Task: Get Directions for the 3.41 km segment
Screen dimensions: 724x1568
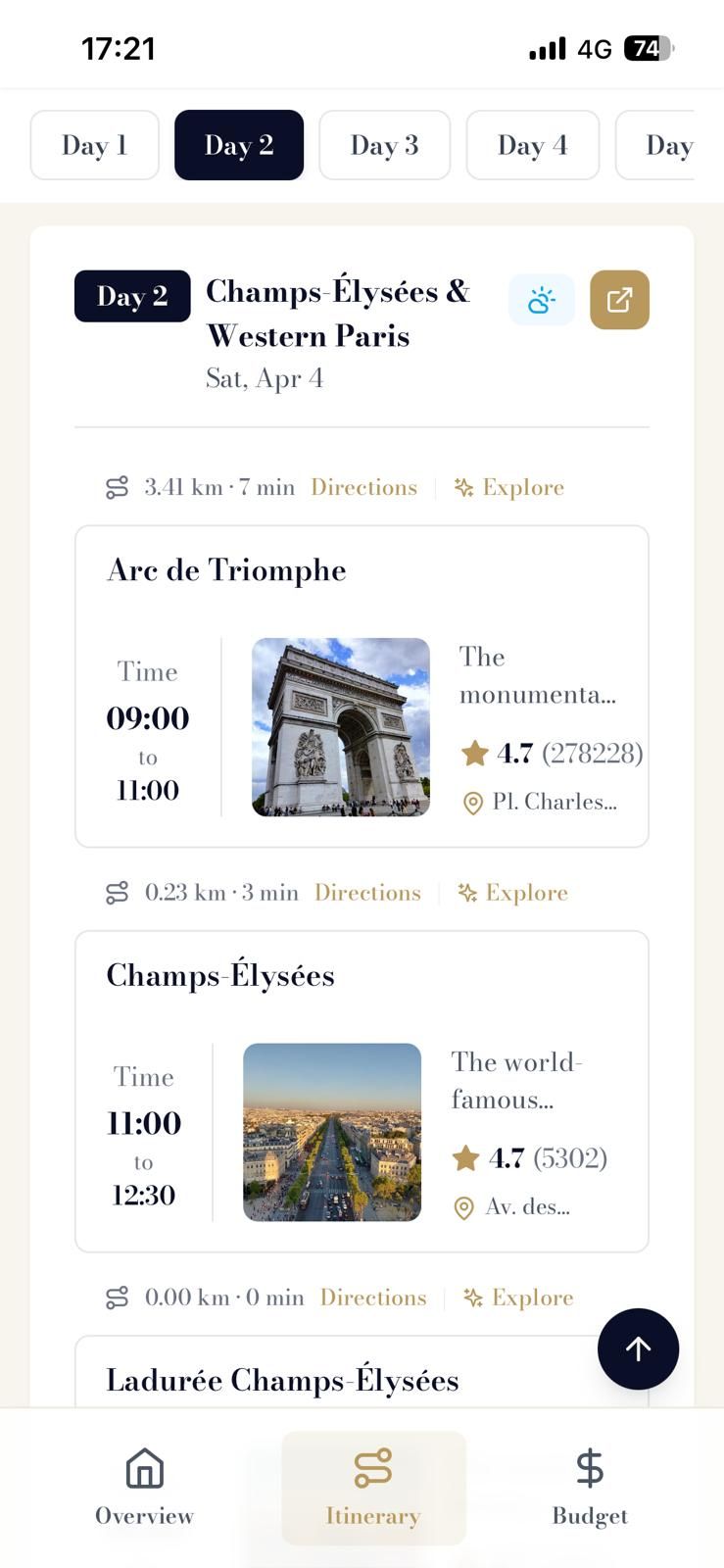Action: pos(363,486)
